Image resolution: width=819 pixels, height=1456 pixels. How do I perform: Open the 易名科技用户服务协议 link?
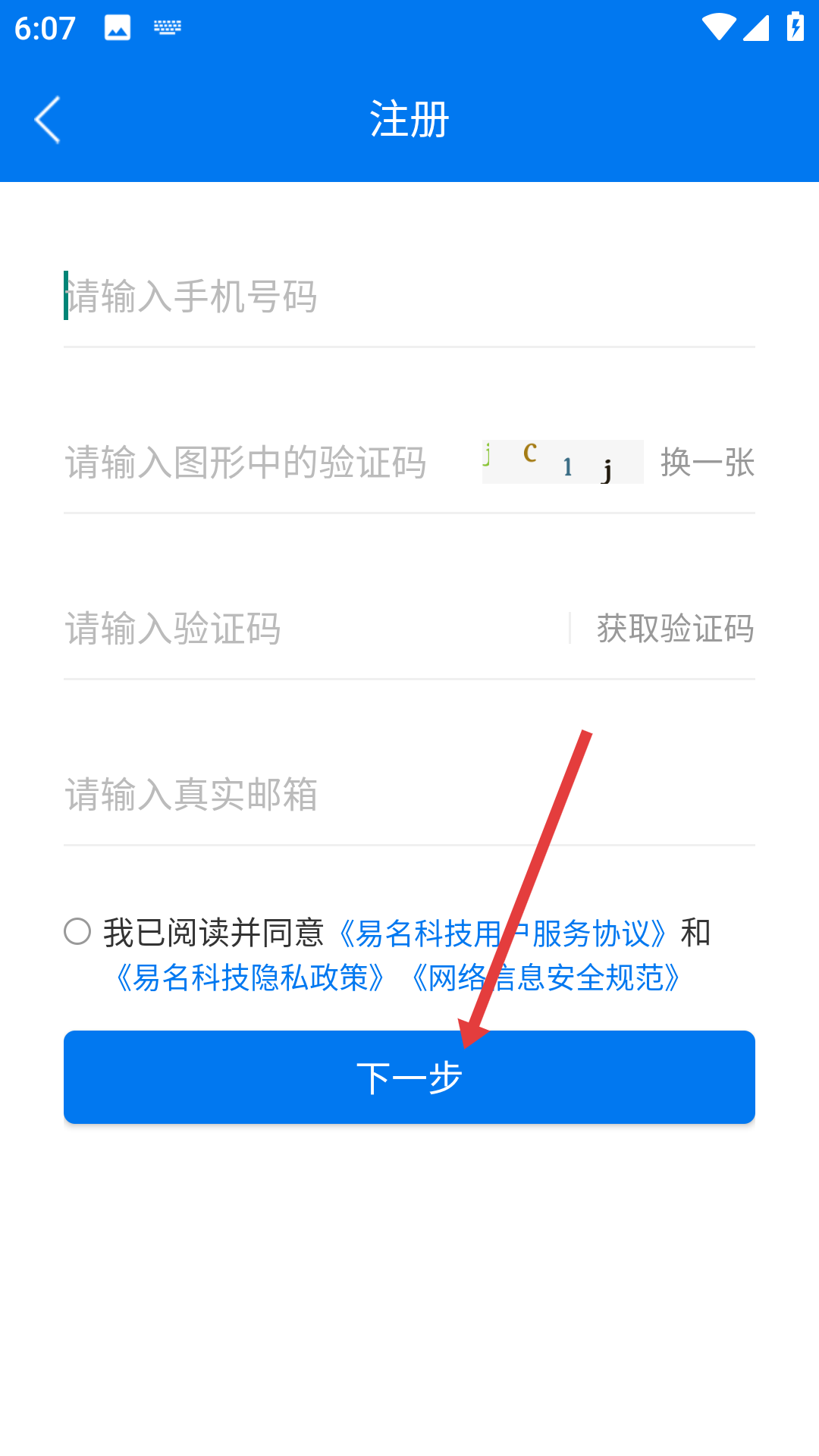click(503, 934)
